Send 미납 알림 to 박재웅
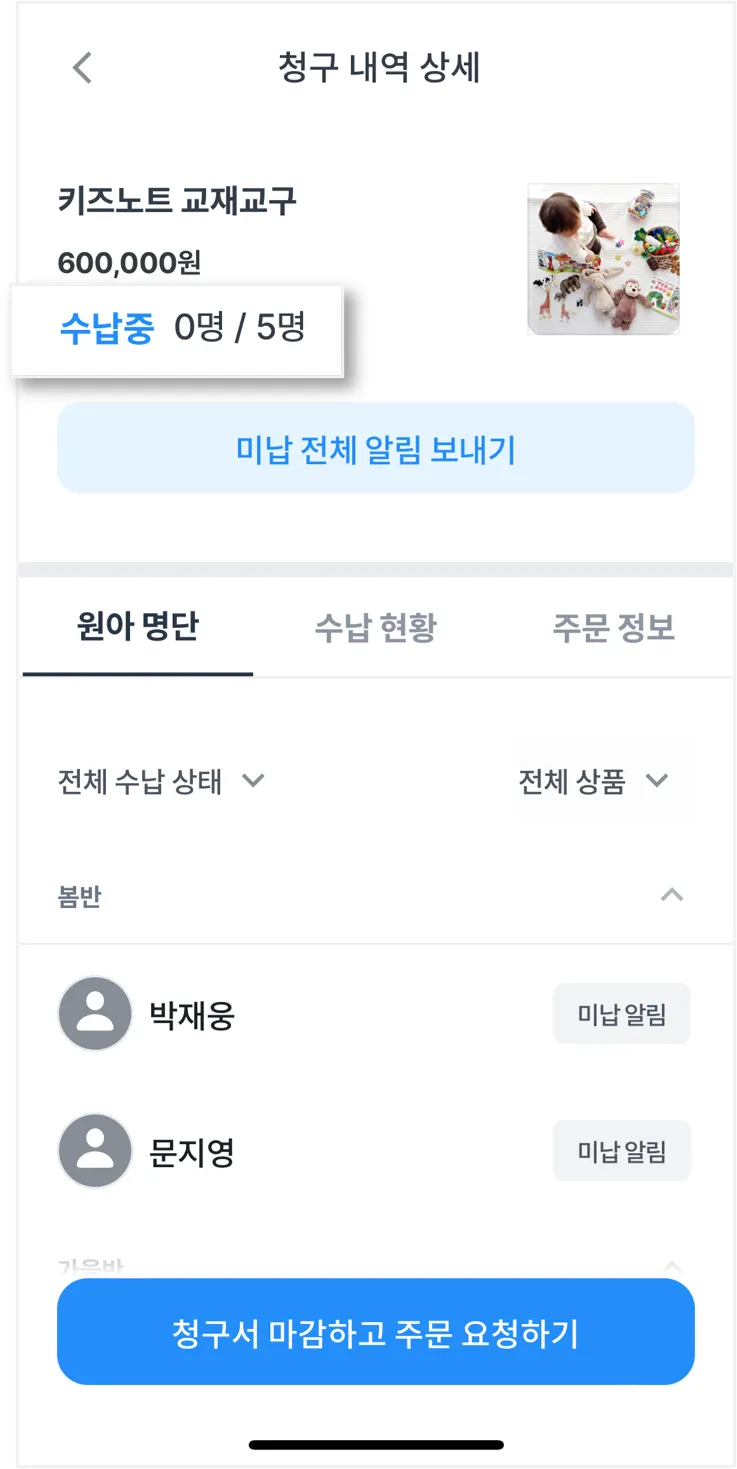 click(621, 1015)
